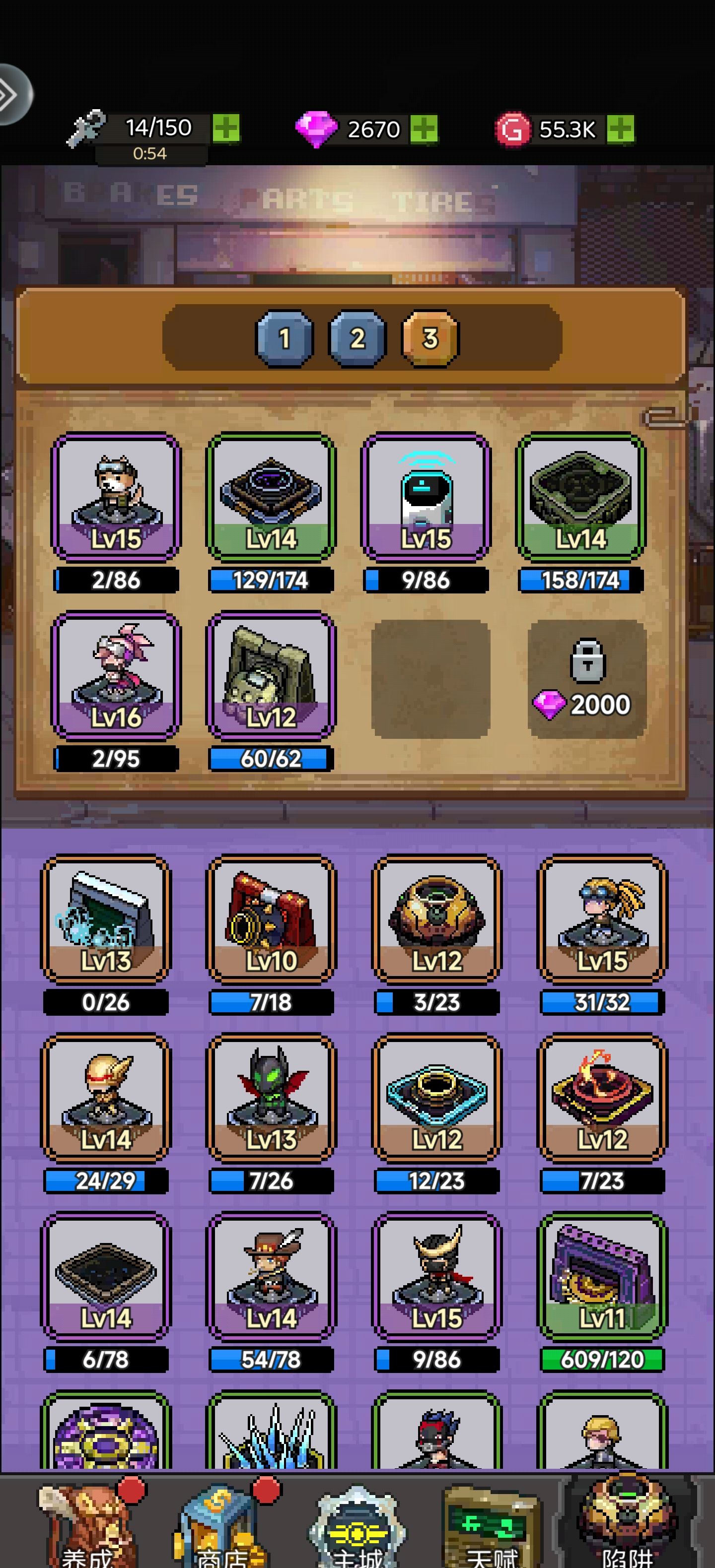Select the Lv15 blonde goggles hero 31/32
The width and height of the screenshot is (715, 1568).
[x=602, y=919]
